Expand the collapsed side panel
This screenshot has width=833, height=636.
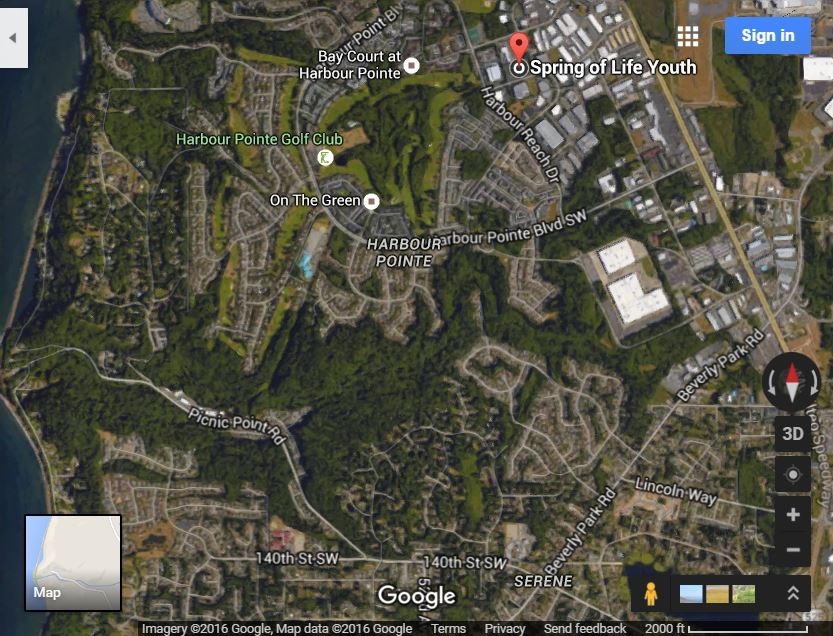coord(13,38)
